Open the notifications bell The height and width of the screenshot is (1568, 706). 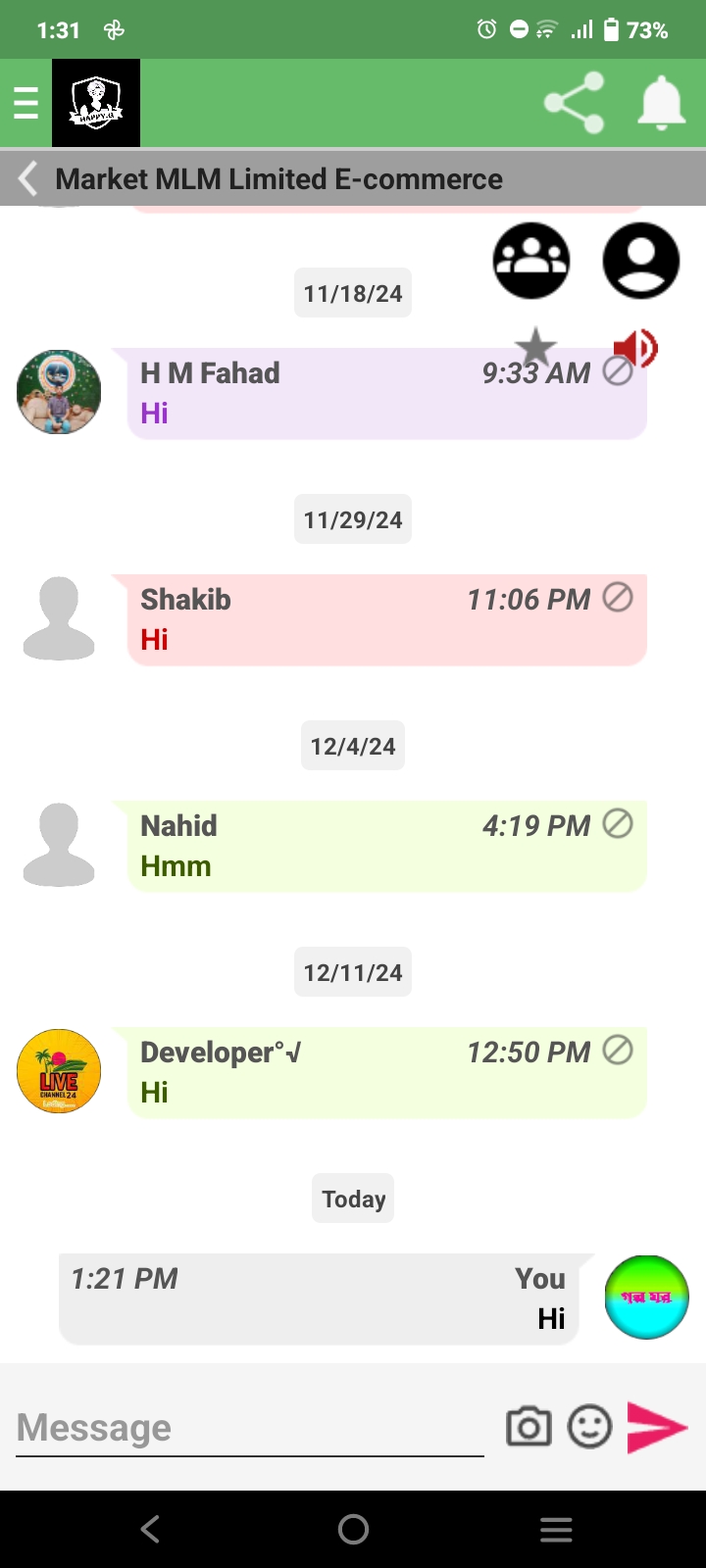[x=661, y=103]
